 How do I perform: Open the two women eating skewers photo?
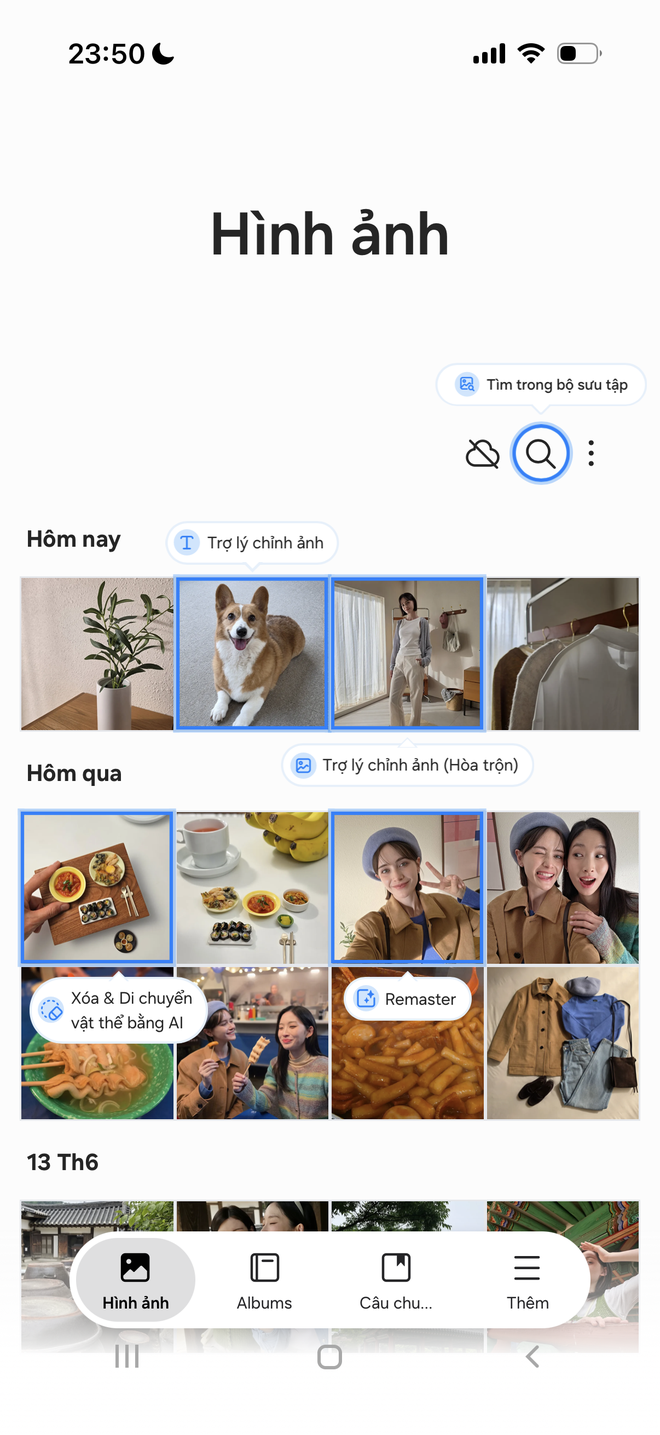[252, 1042]
